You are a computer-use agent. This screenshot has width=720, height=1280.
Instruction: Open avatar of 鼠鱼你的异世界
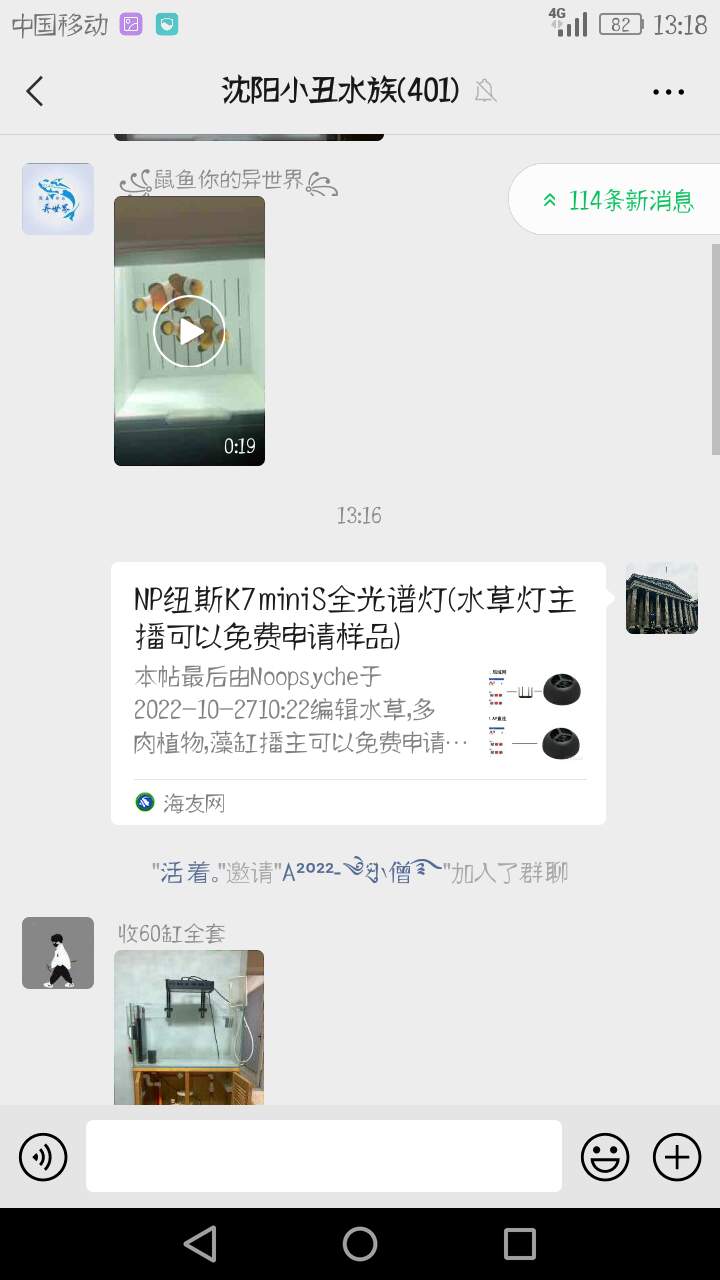tap(58, 199)
